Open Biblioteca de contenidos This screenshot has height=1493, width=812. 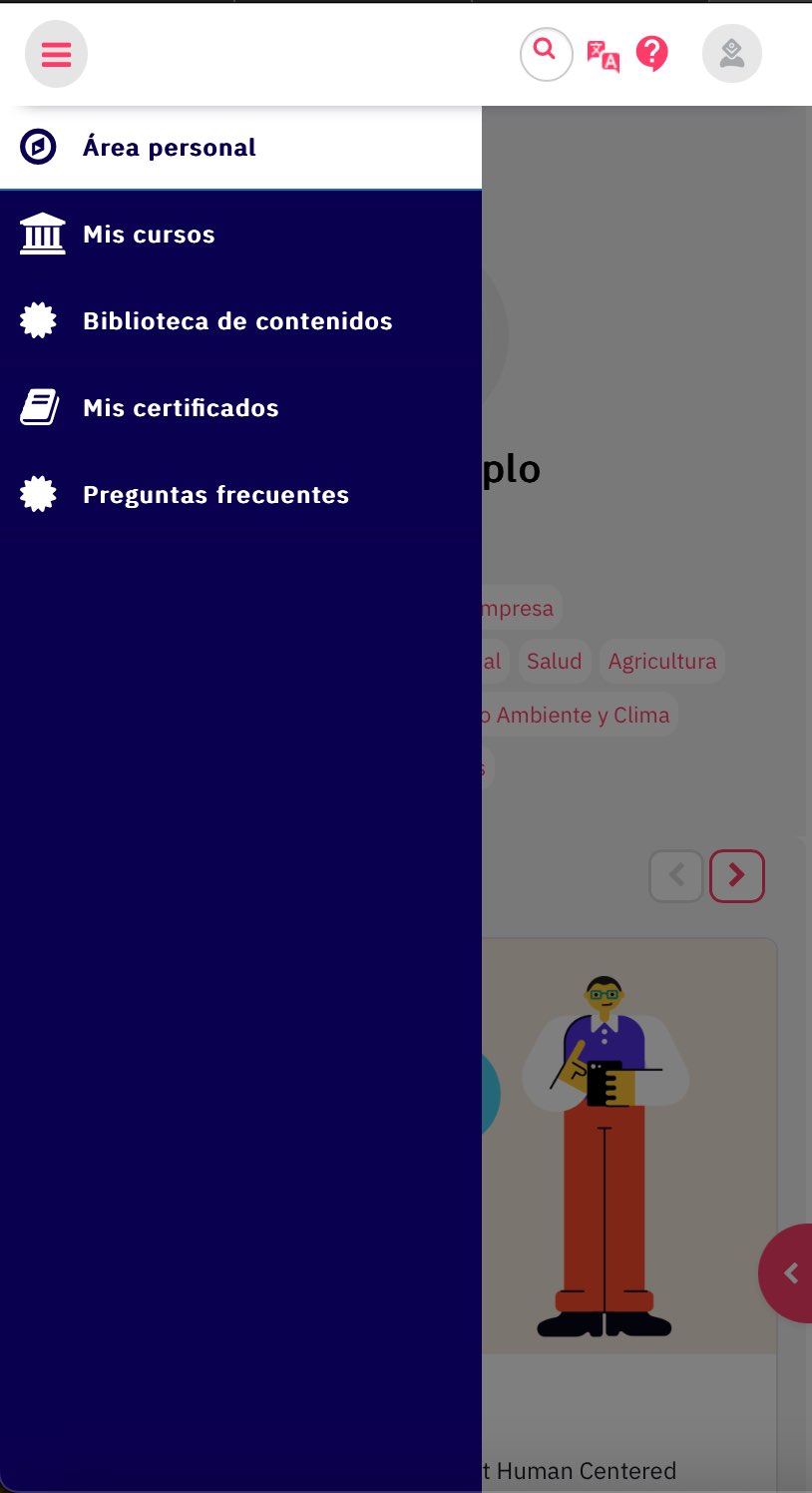pos(237,321)
